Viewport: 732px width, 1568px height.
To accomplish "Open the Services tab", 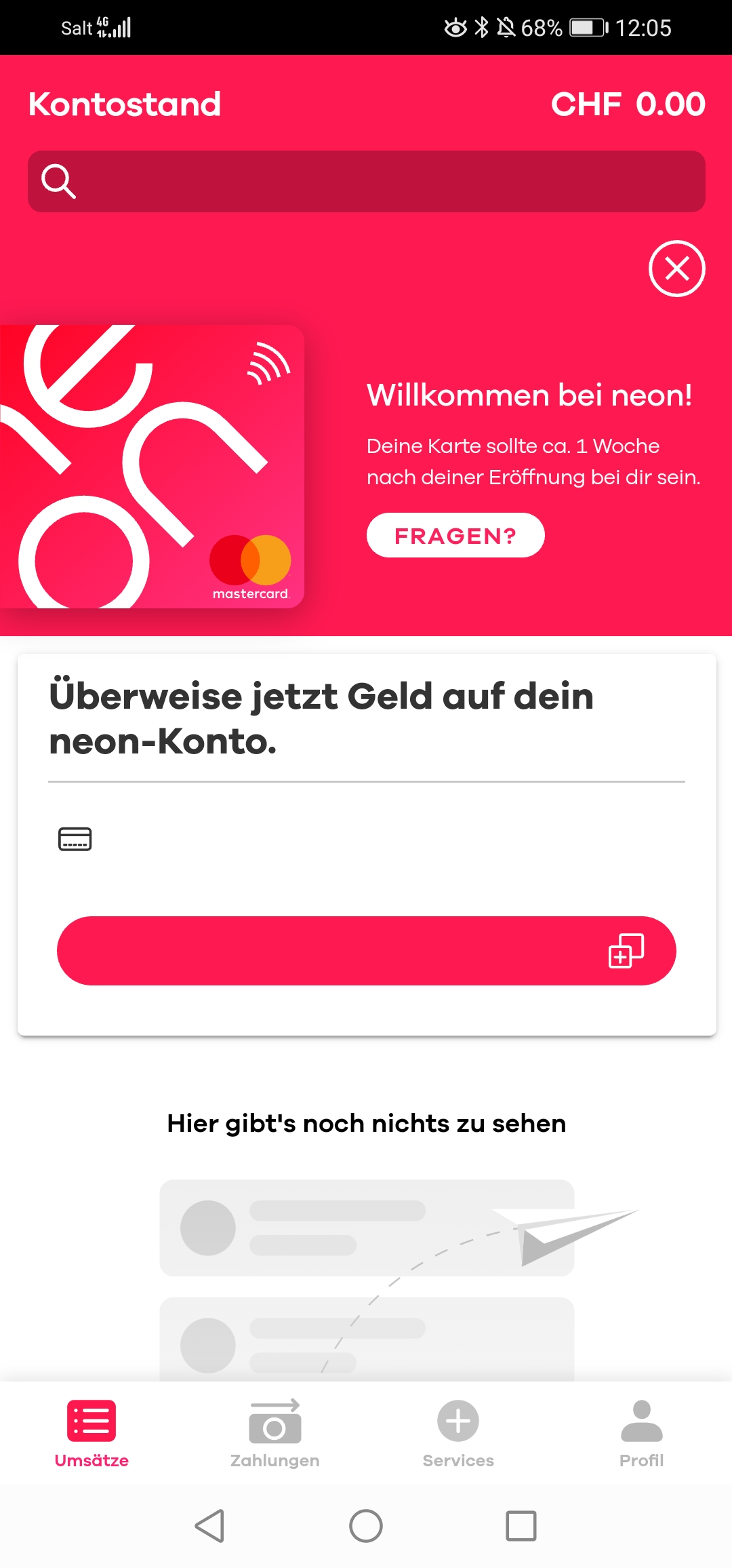I will 458,1433.
